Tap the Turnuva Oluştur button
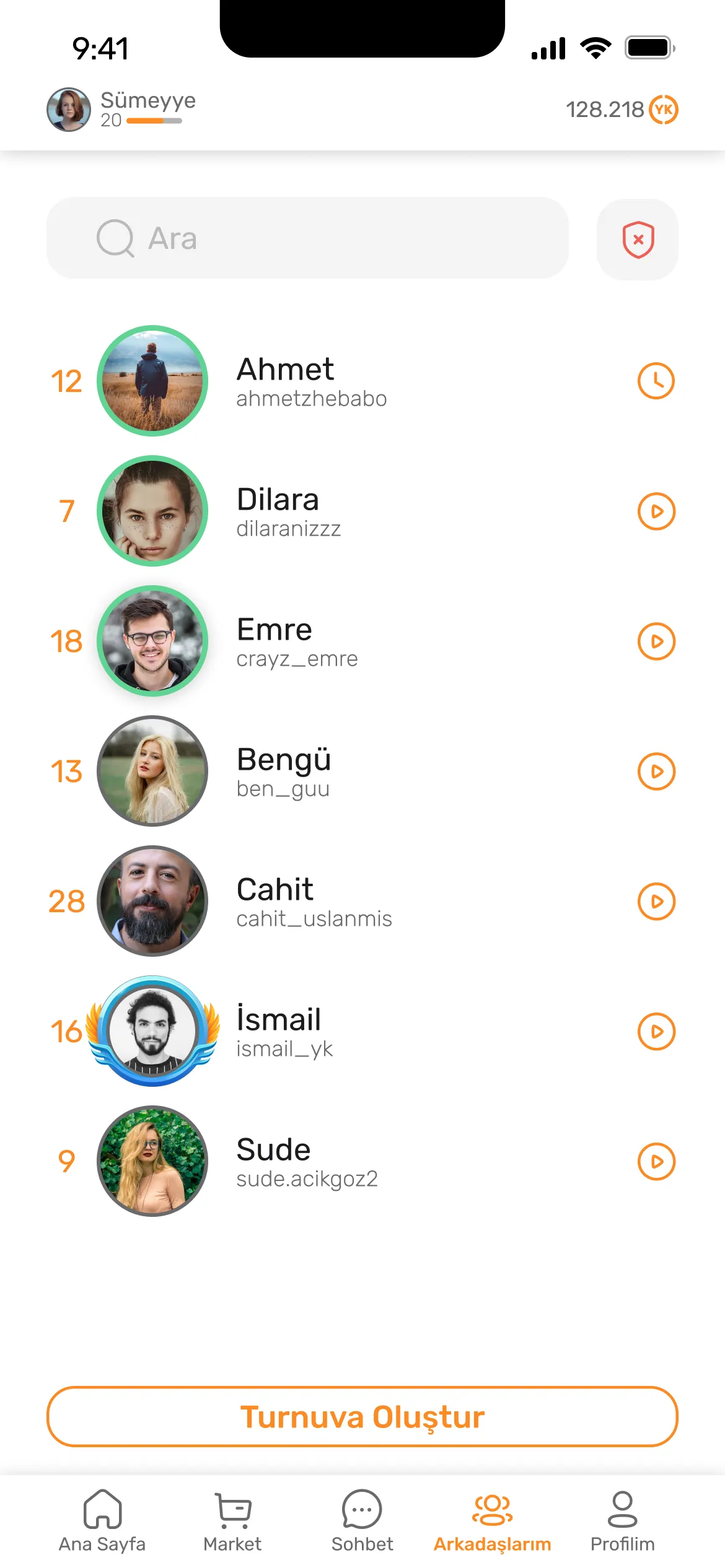The image size is (725, 1568). click(362, 1417)
